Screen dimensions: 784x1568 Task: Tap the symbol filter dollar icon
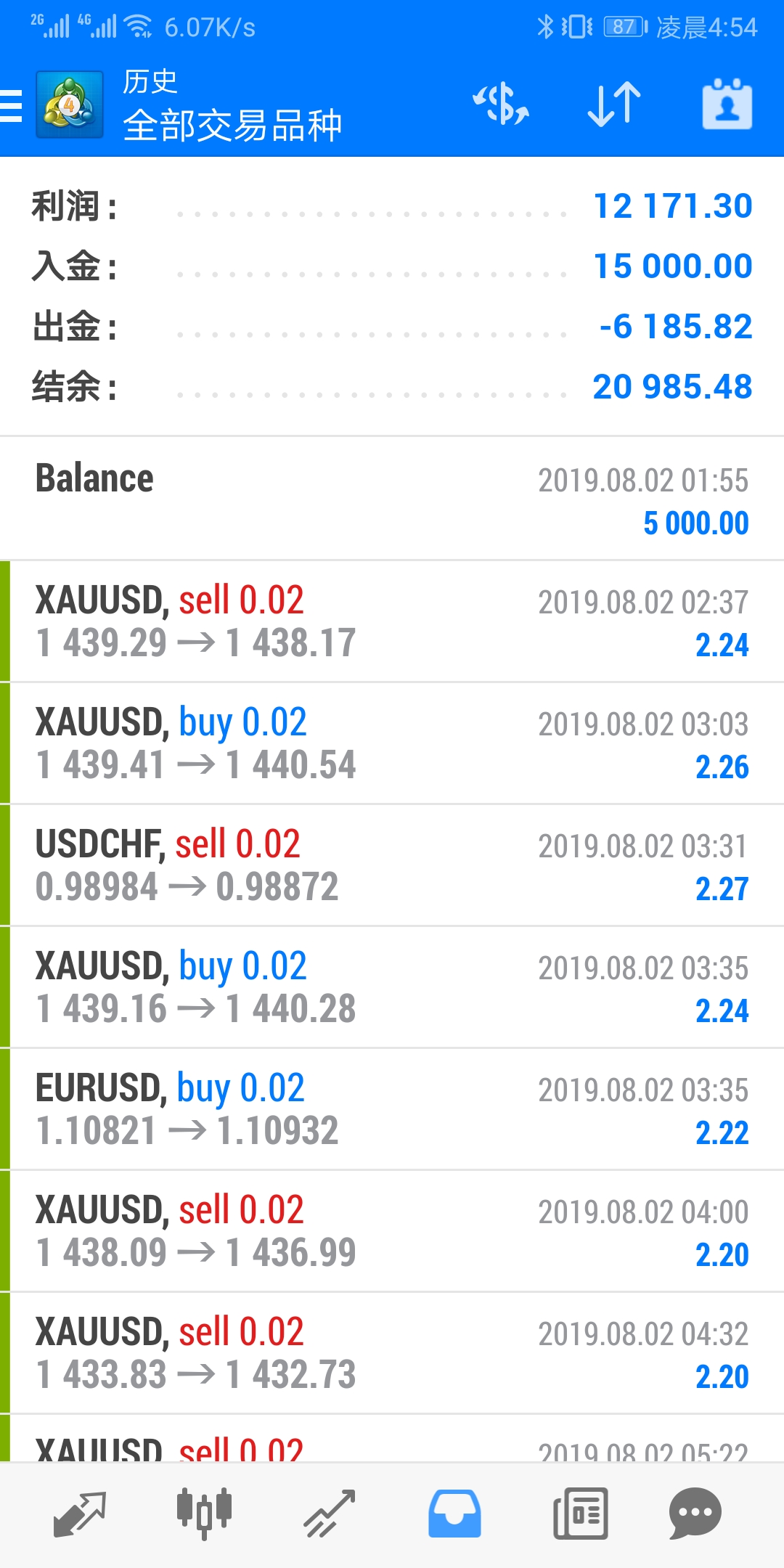[x=501, y=104]
